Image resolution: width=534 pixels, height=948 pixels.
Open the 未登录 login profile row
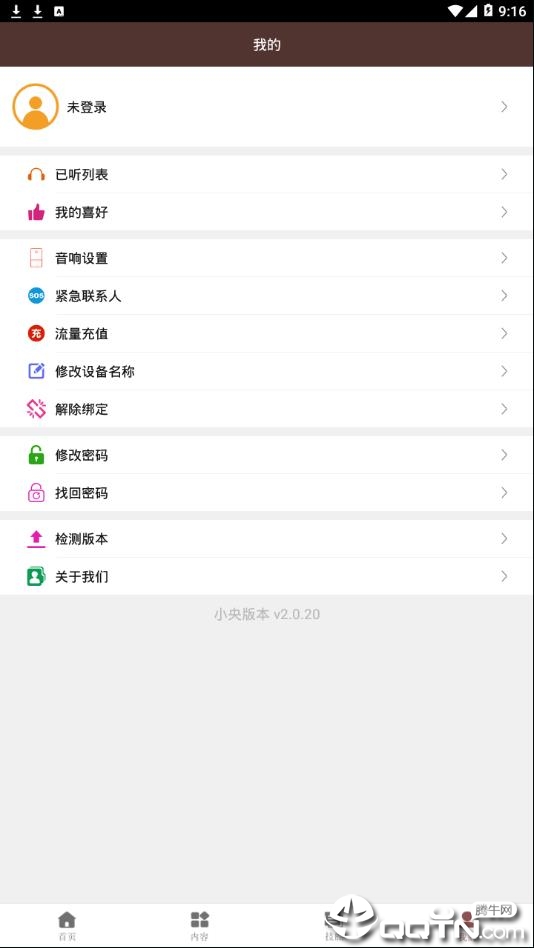click(x=267, y=107)
